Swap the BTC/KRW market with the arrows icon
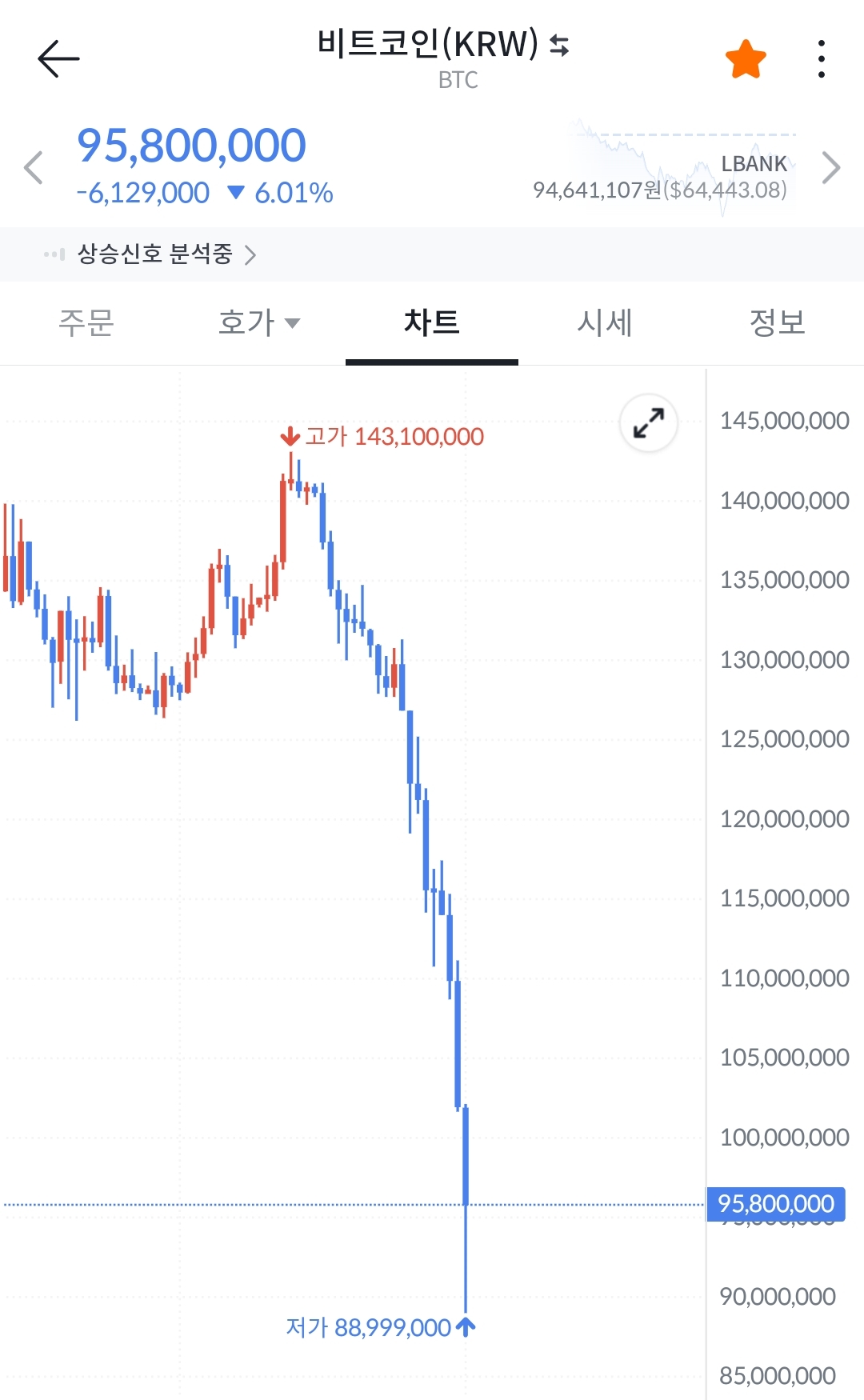The height and width of the screenshot is (1400, 864). [x=560, y=46]
